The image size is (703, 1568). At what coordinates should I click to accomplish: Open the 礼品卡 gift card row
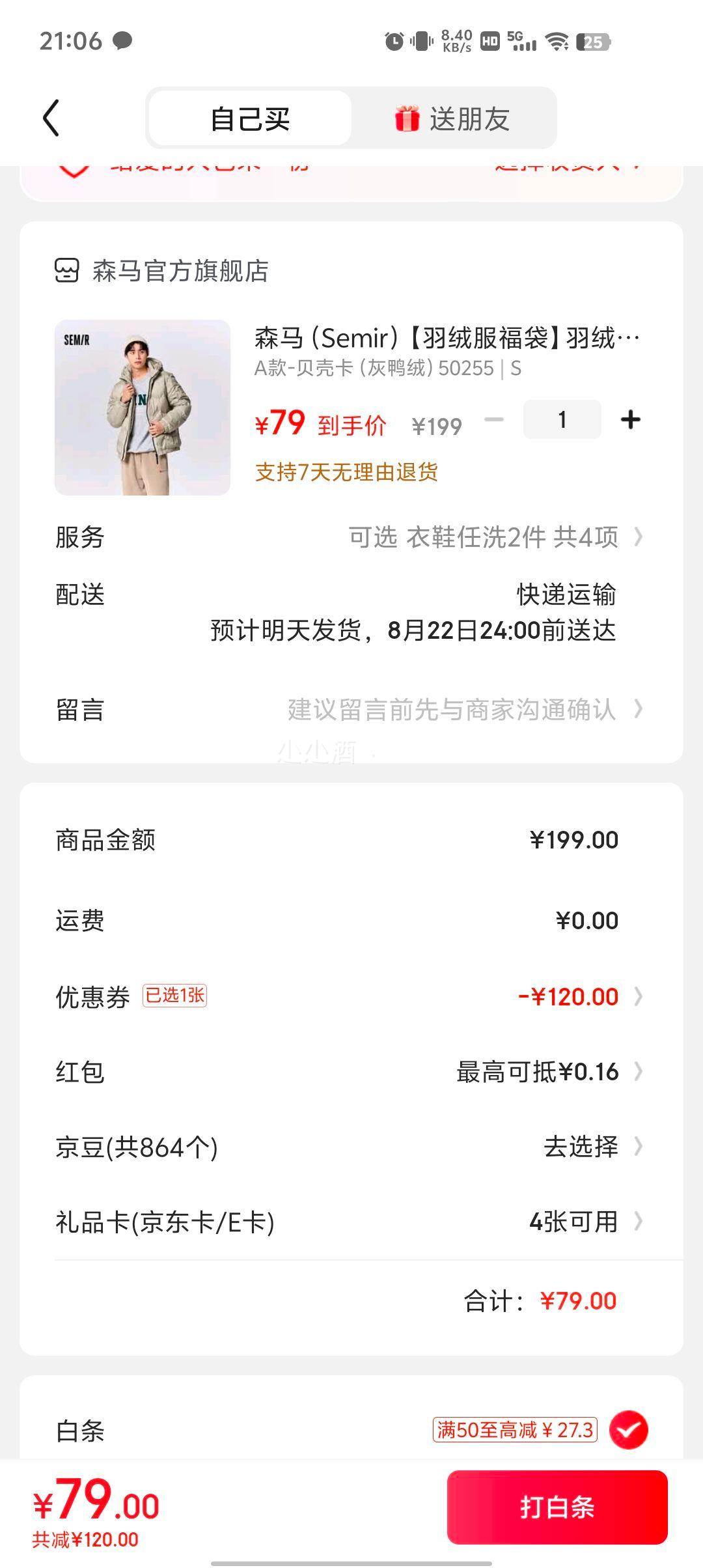(351, 1222)
